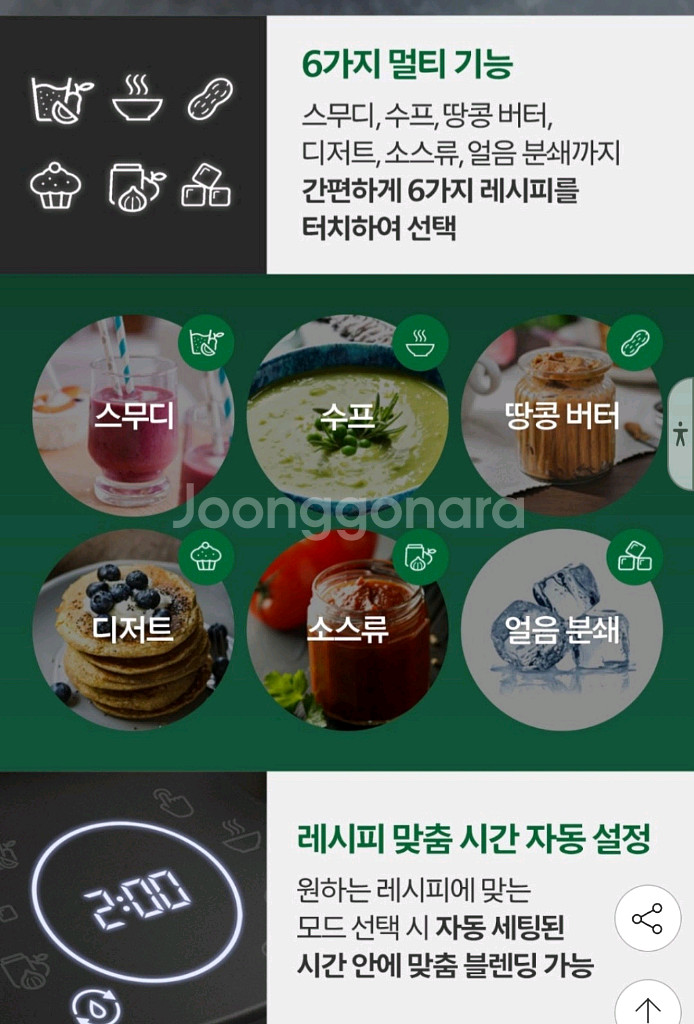Share this product page

[x=647, y=918]
